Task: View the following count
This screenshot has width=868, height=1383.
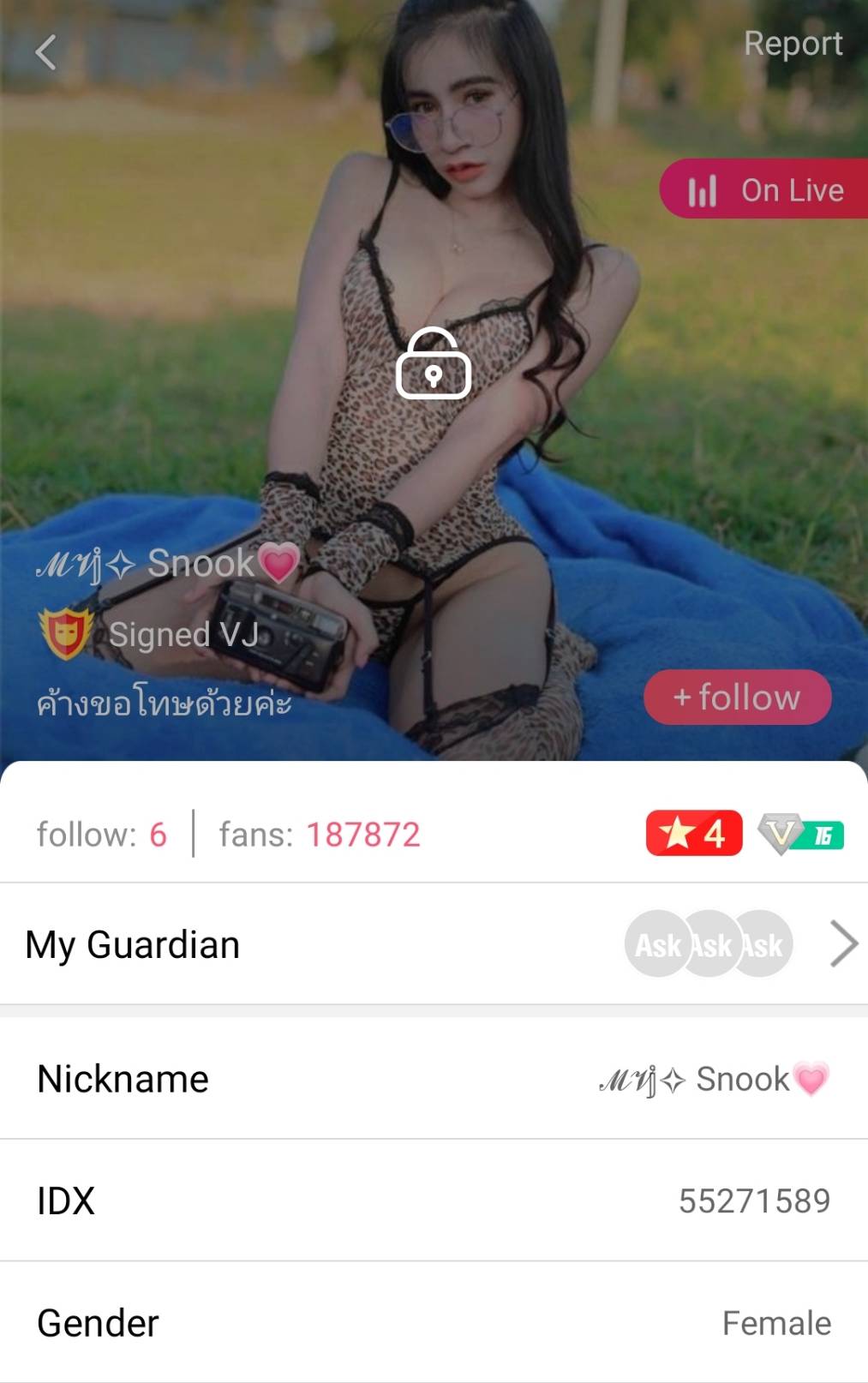Action: (x=102, y=835)
